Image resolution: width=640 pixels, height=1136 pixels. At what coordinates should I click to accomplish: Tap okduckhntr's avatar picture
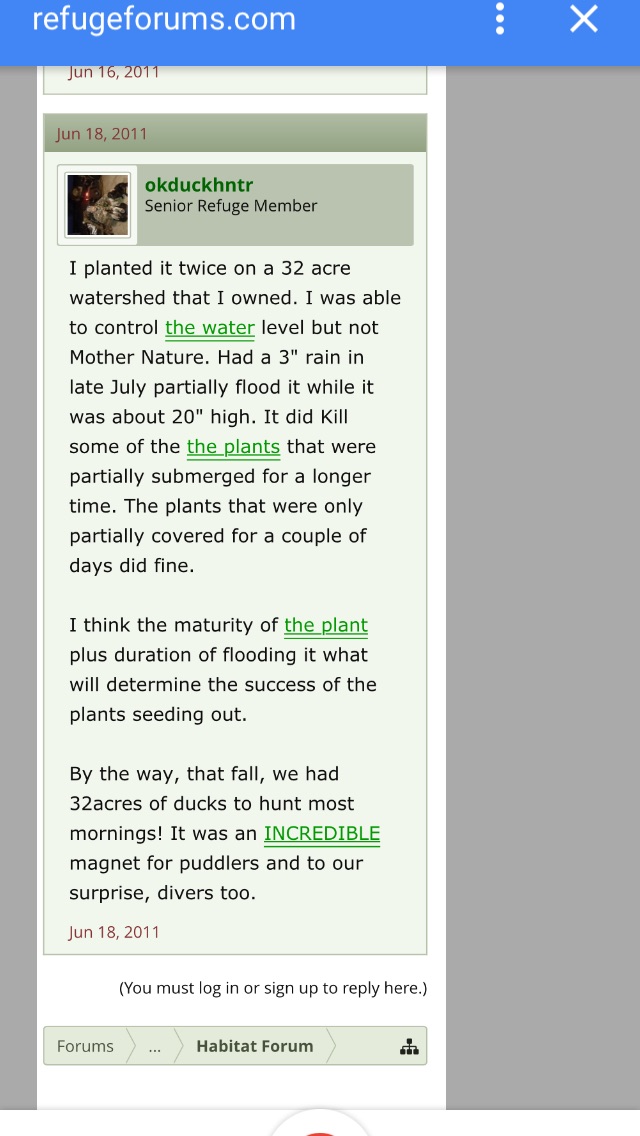click(x=97, y=205)
